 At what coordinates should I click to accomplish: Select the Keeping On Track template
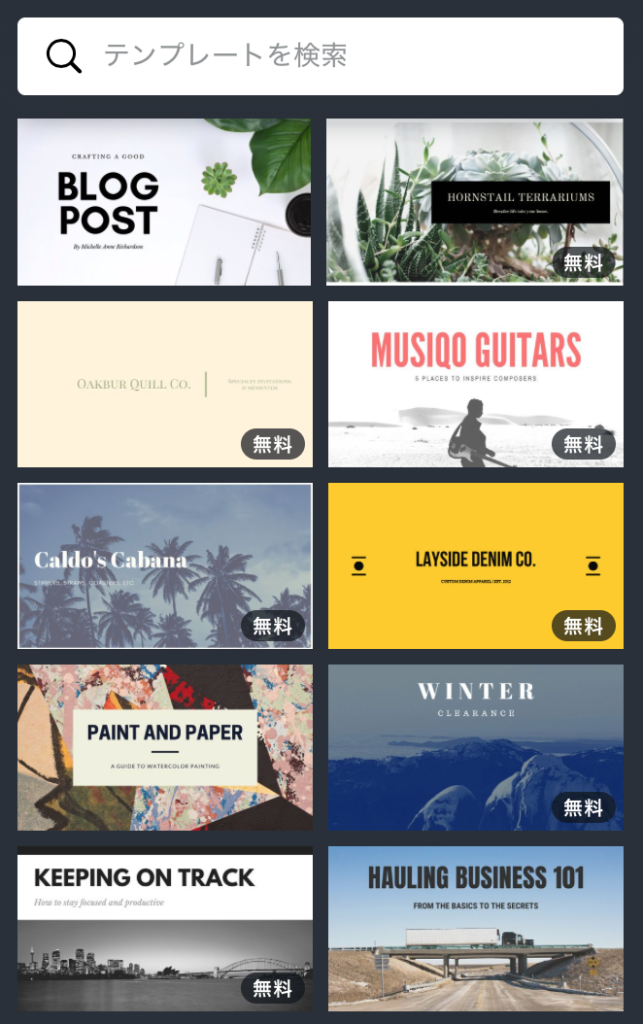tap(164, 929)
